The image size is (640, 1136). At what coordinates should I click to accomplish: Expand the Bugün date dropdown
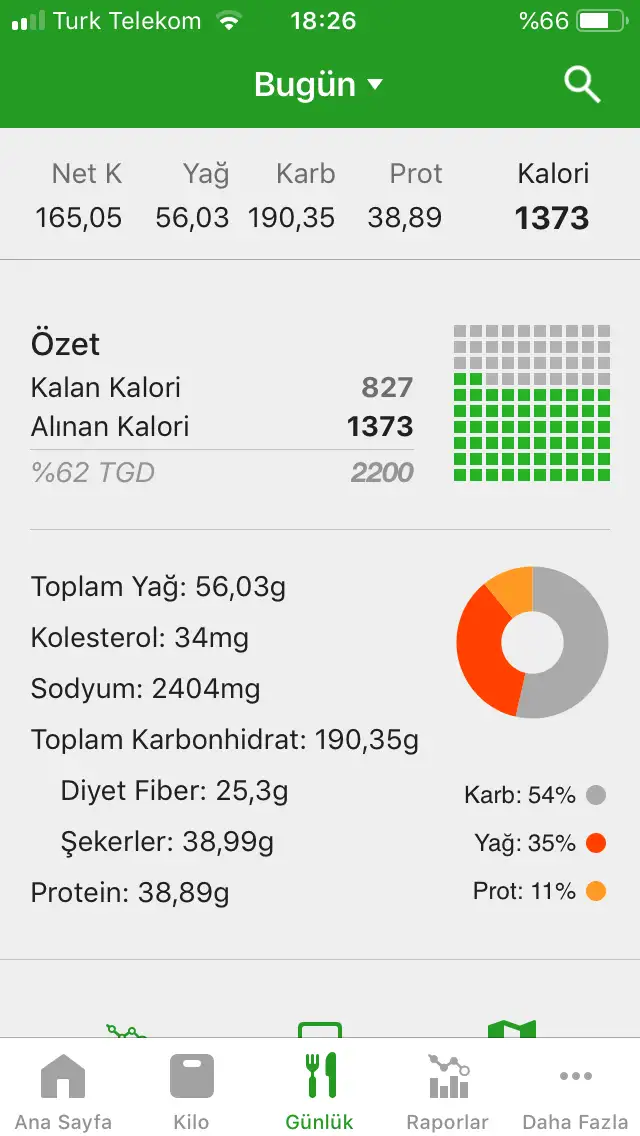click(x=318, y=85)
